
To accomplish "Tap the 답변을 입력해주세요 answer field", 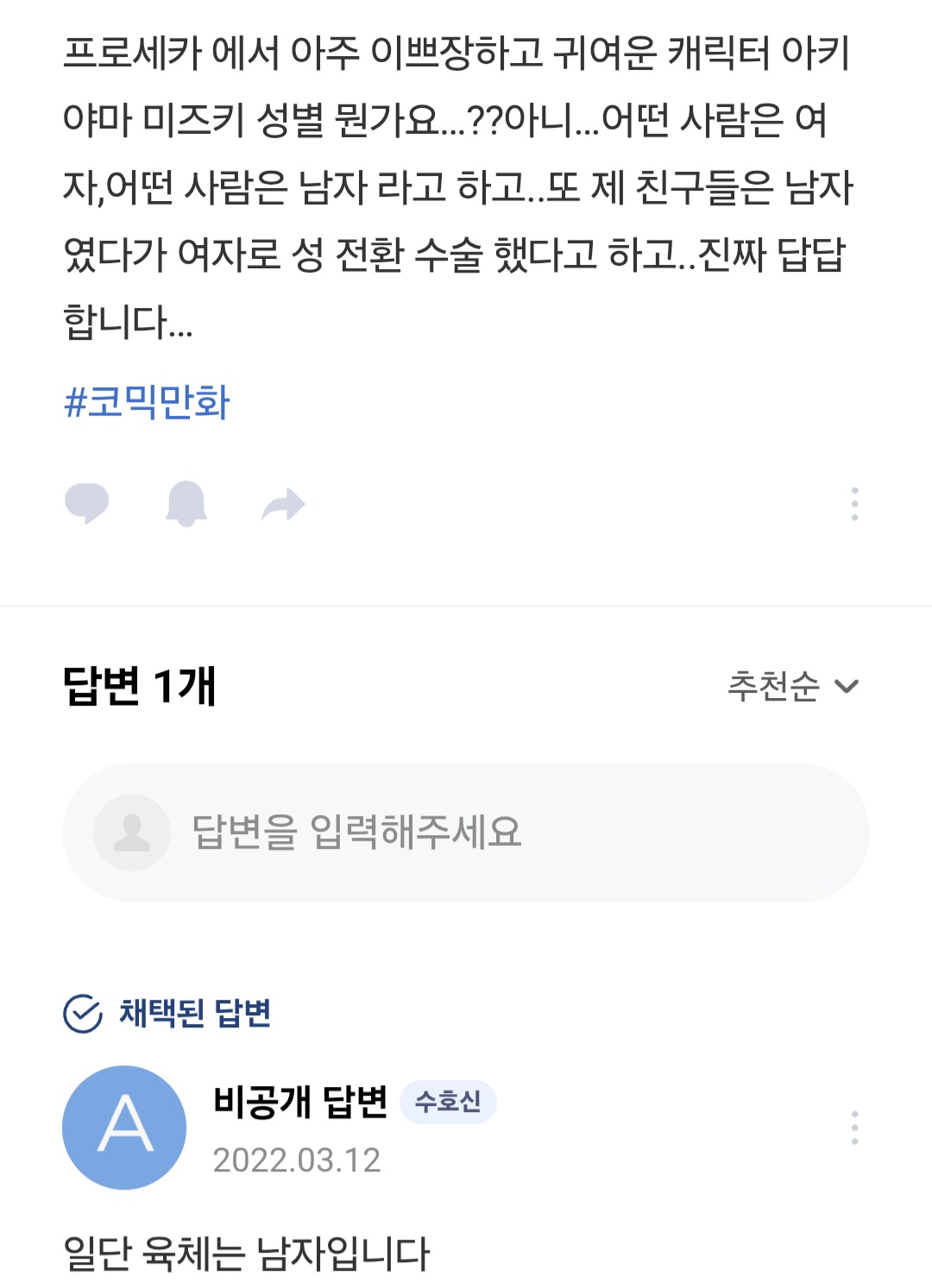I will pyautogui.click(x=466, y=832).
